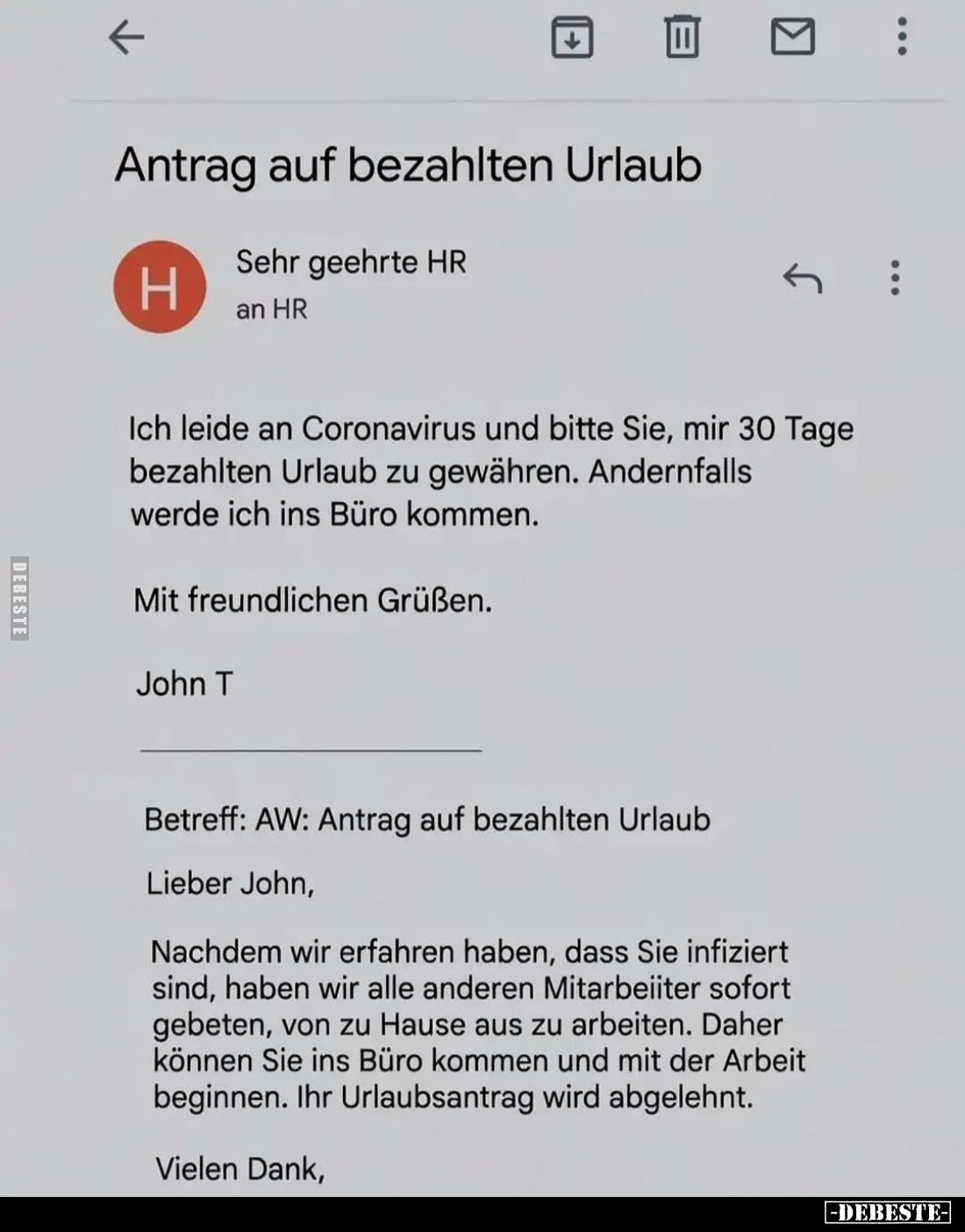965x1232 pixels.
Task: Mark the email as unread
Action: point(793,38)
